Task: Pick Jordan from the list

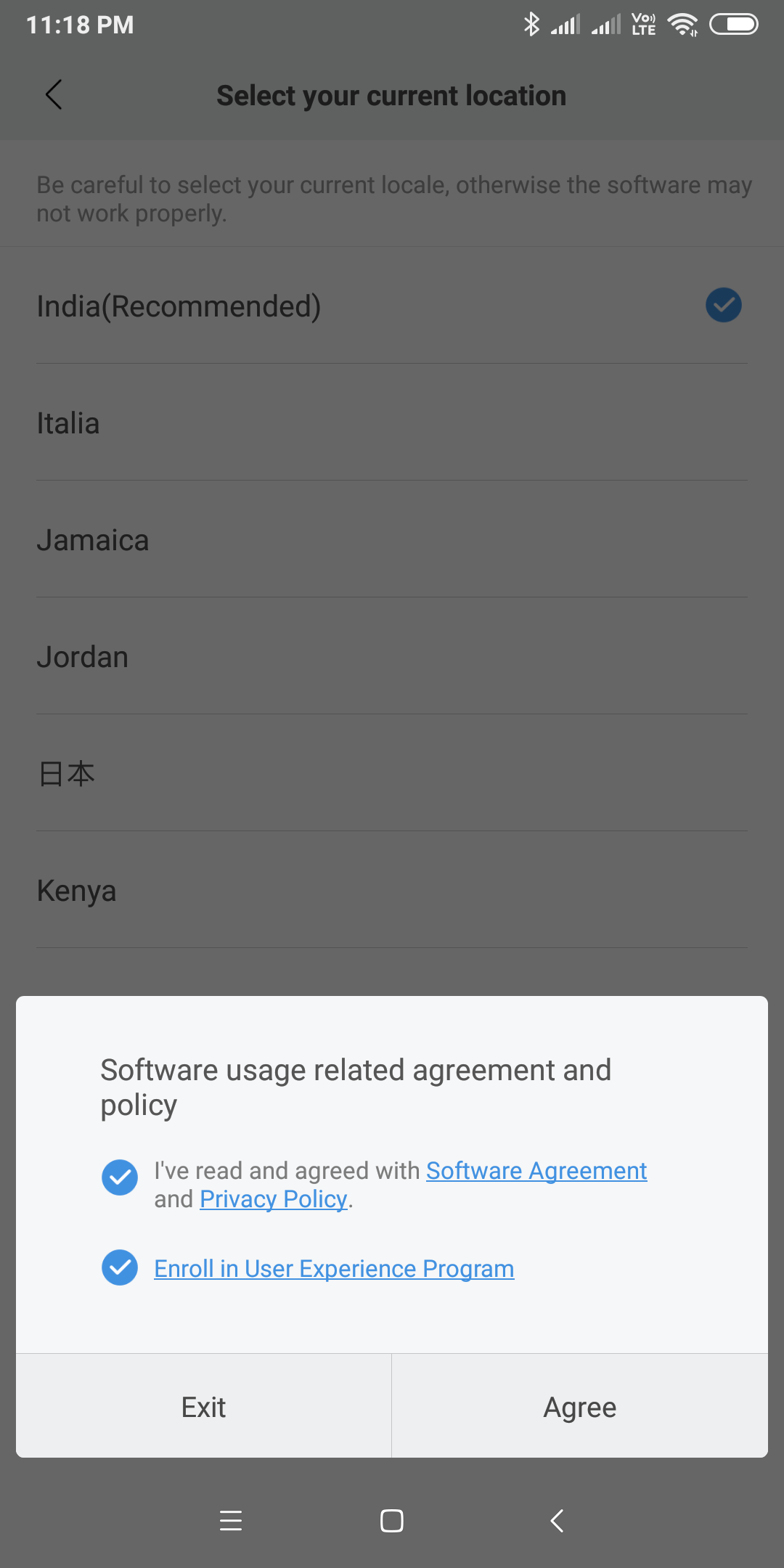Action: [x=392, y=657]
